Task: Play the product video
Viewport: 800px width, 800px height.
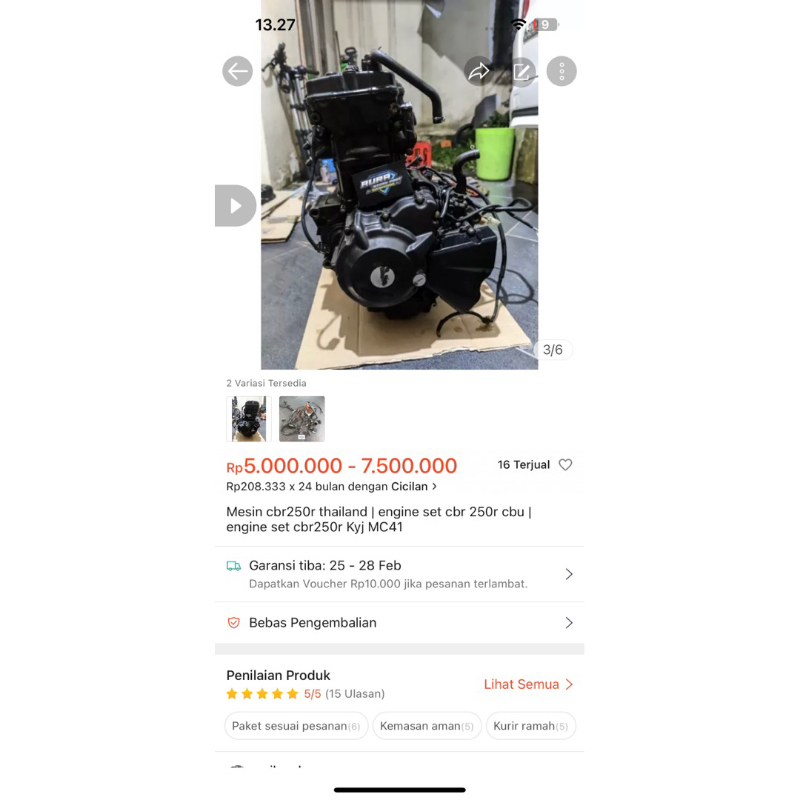Action: 235,206
